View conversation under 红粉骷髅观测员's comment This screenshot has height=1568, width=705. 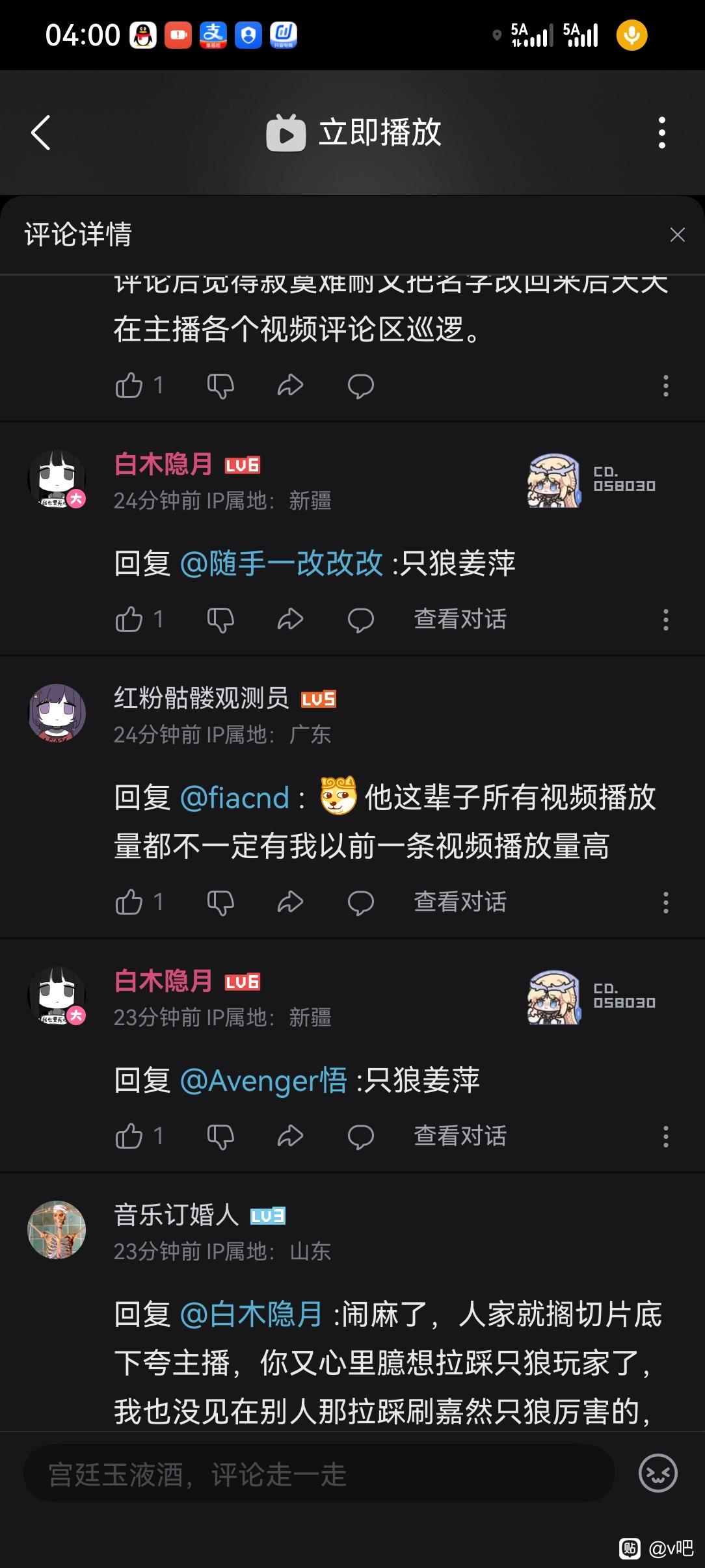coord(460,902)
